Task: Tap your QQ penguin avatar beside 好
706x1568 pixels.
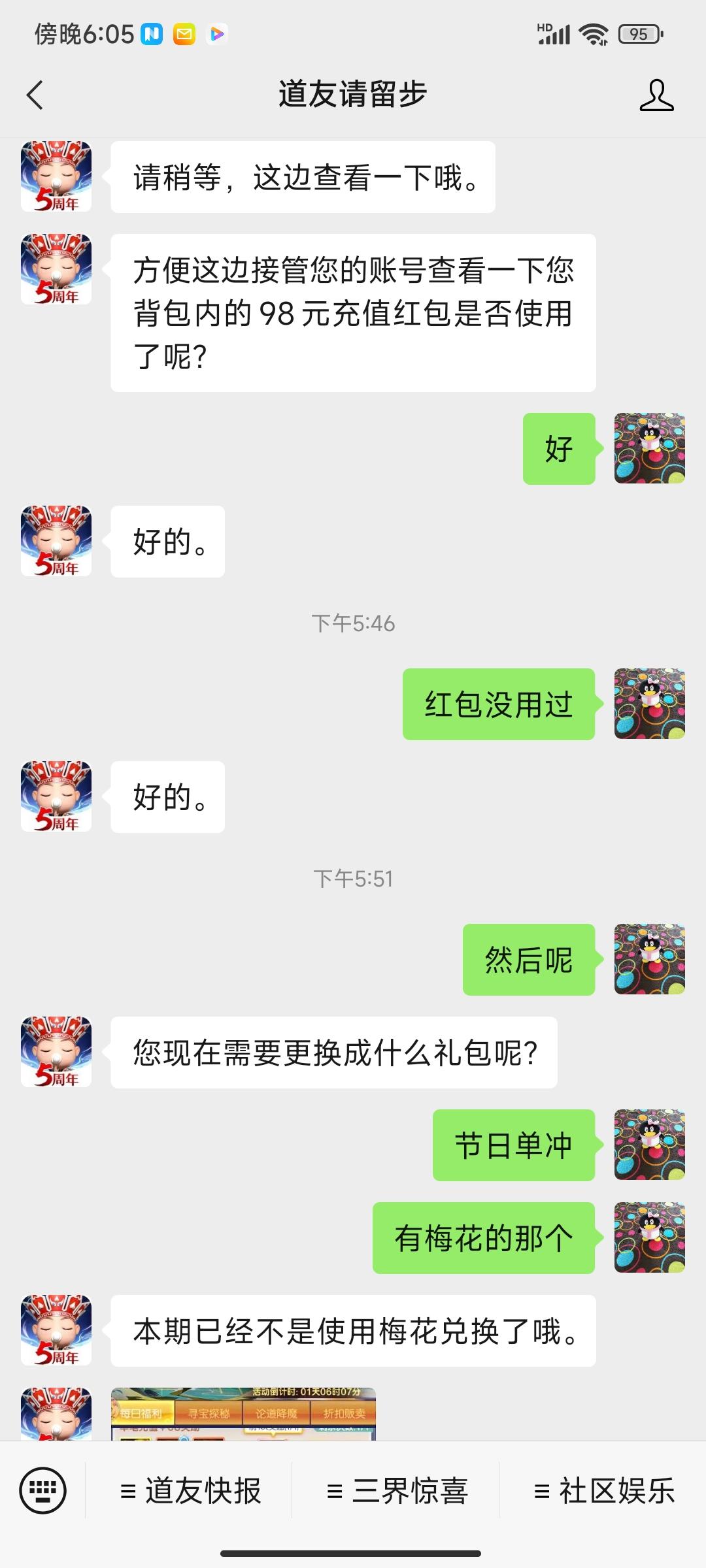Action: pos(649,448)
